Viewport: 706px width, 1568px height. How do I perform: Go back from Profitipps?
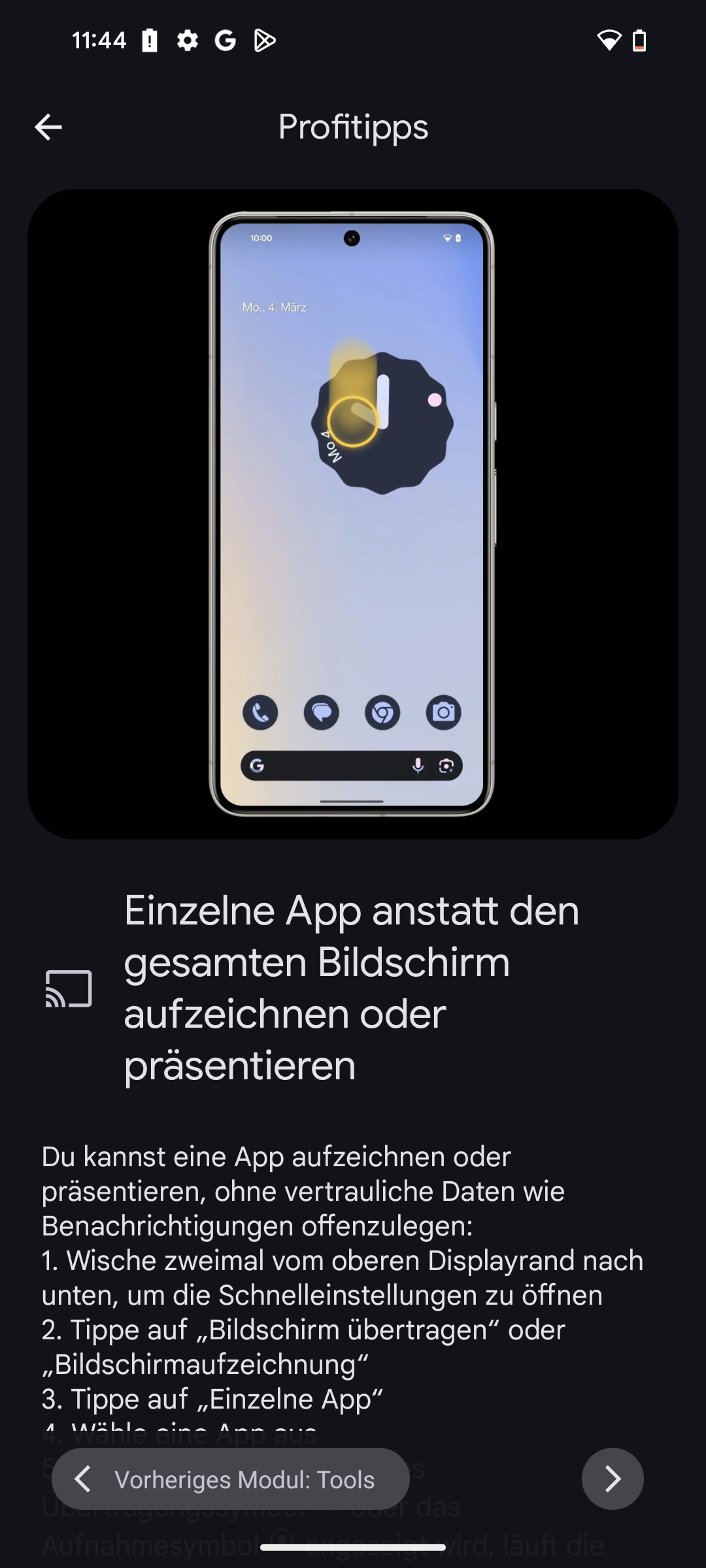[48, 127]
